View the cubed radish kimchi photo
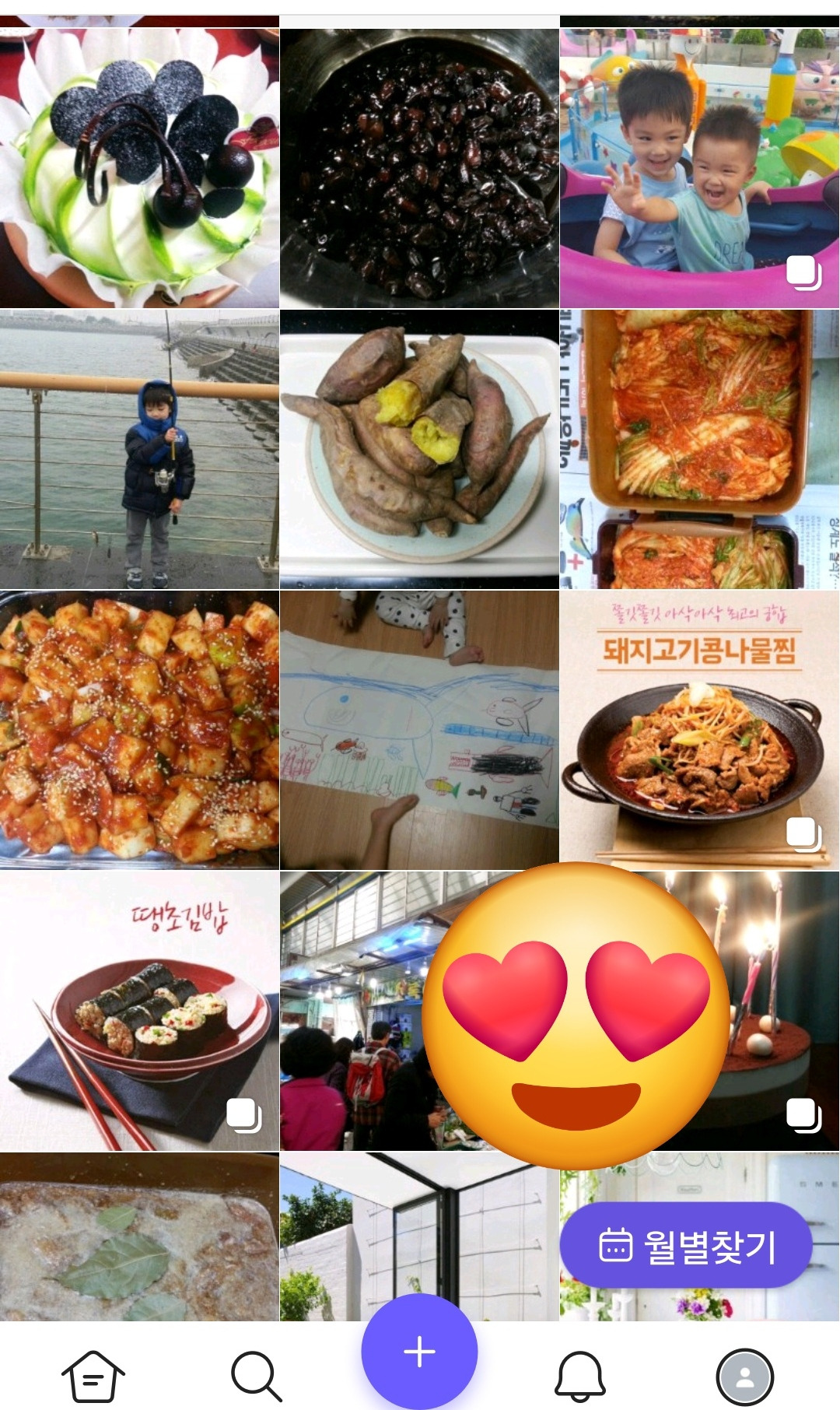This screenshot has height=1410, width=840. (x=139, y=730)
